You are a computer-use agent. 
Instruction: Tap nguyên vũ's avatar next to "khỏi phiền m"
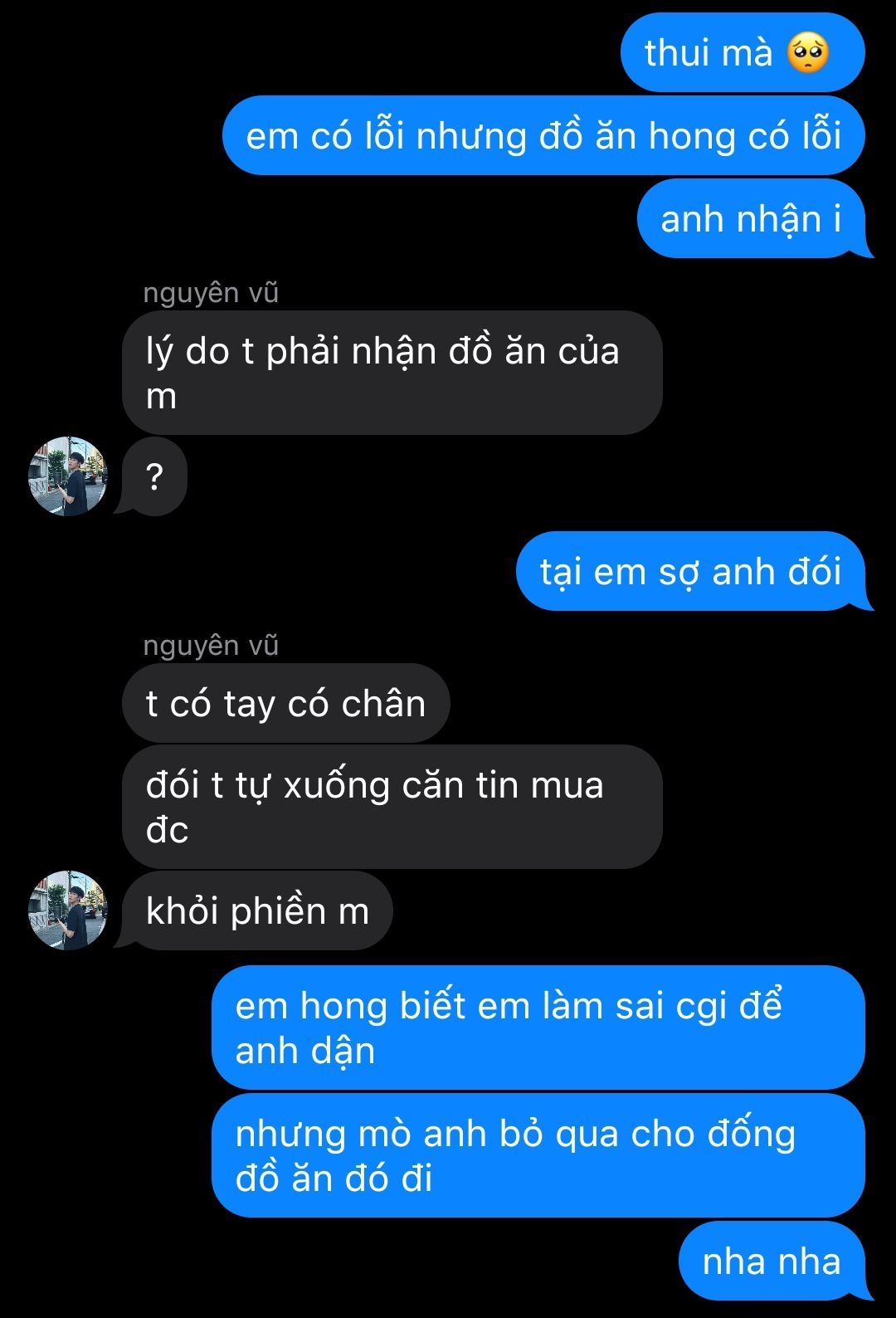[x=68, y=910]
